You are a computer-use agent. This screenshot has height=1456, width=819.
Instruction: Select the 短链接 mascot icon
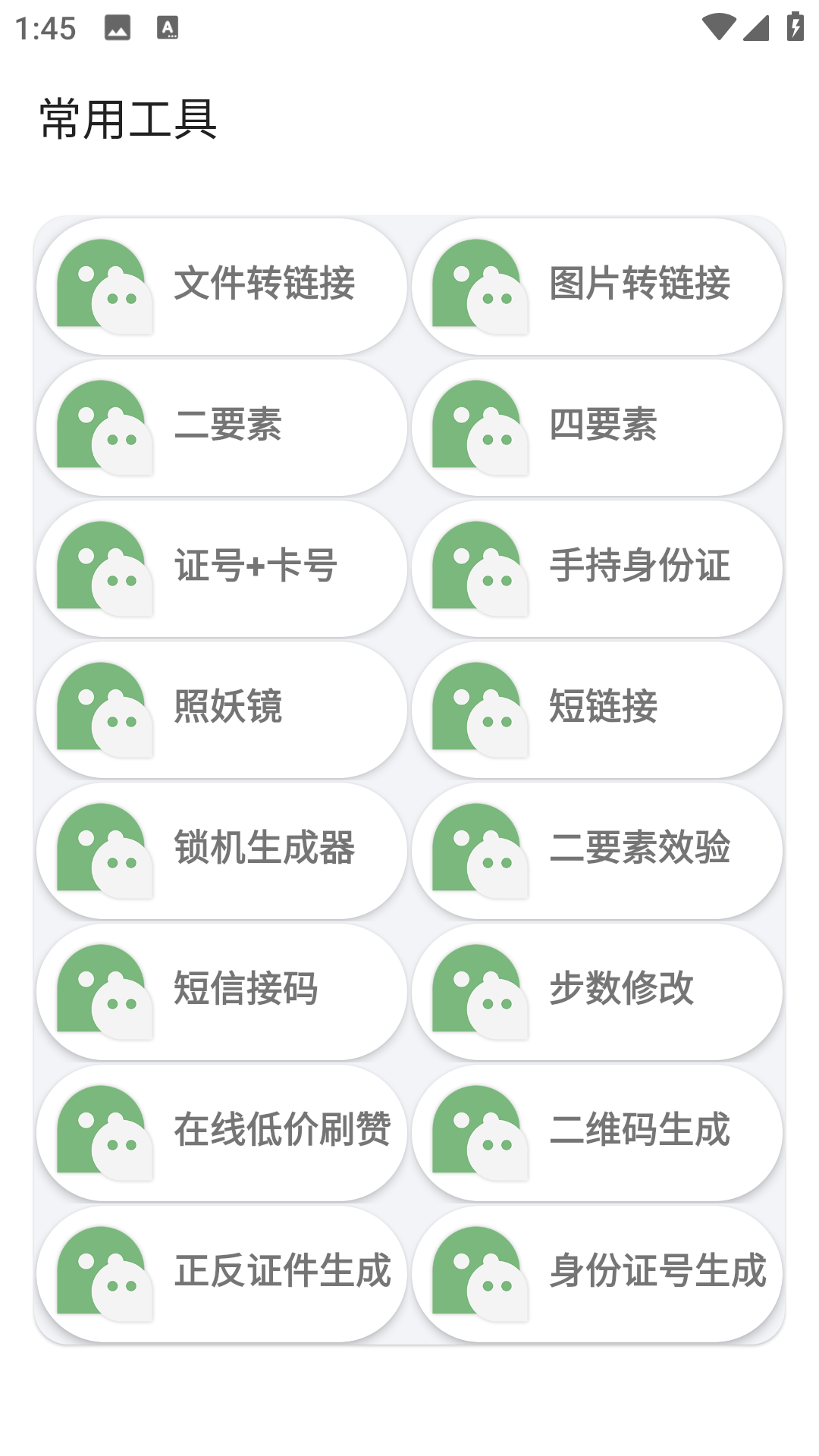tap(481, 708)
